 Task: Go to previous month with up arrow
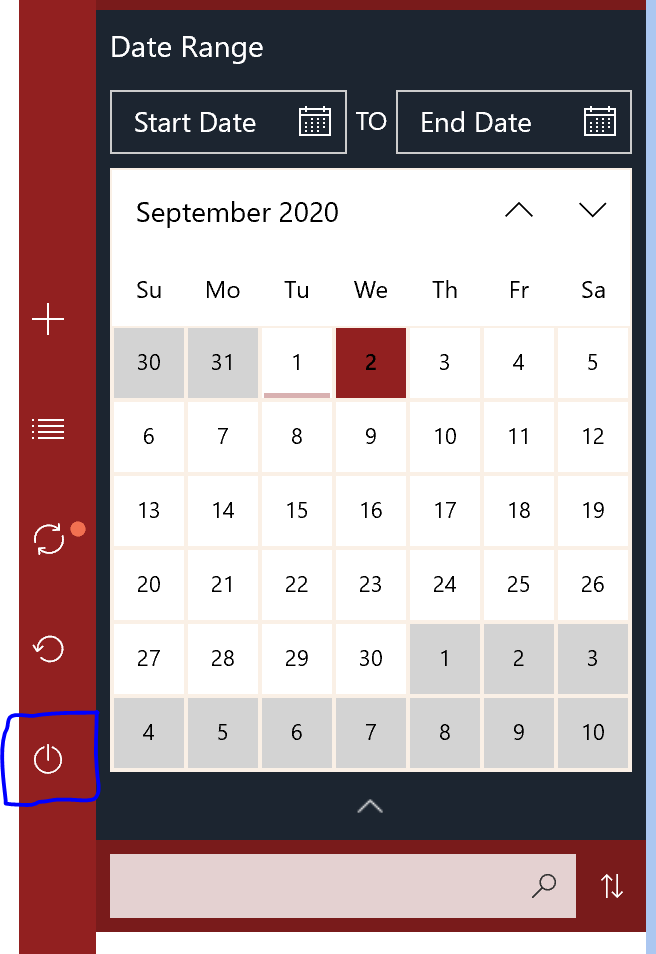click(x=519, y=210)
